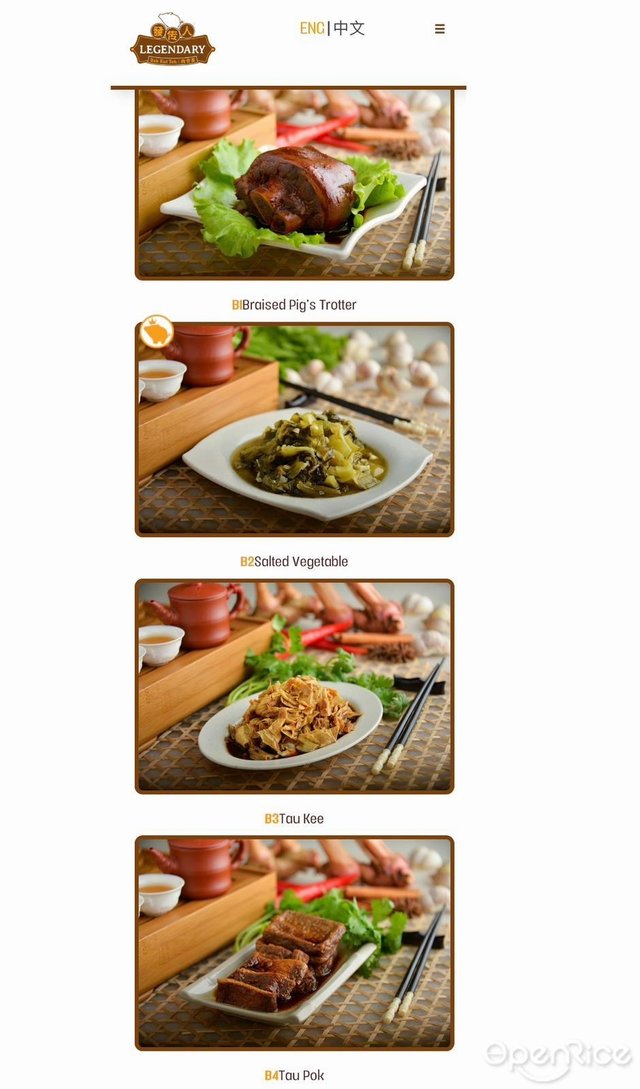This screenshot has height=1089, width=640.
Task: Switch language to 中文
Action: click(349, 28)
